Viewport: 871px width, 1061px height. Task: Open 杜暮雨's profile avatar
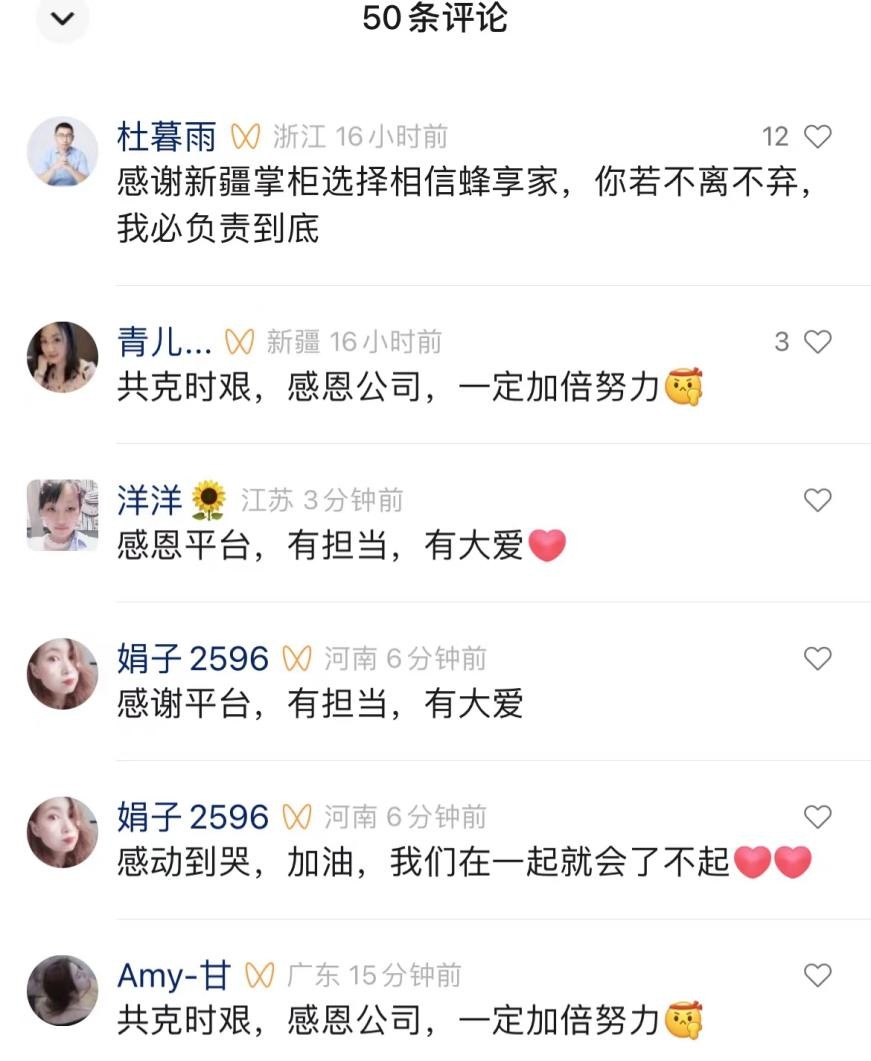pos(62,152)
